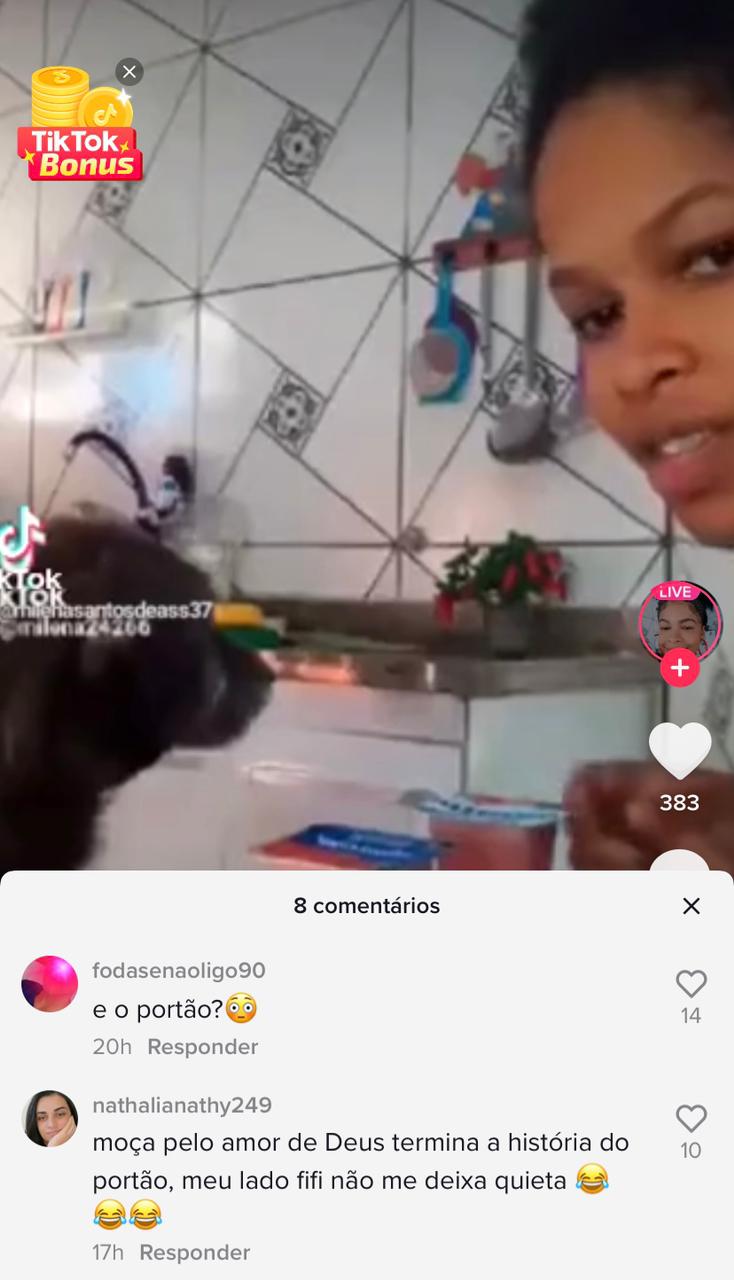The width and height of the screenshot is (734, 1280).
Task: Open the creator's LIVE profile avatar
Action: point(679,623)
